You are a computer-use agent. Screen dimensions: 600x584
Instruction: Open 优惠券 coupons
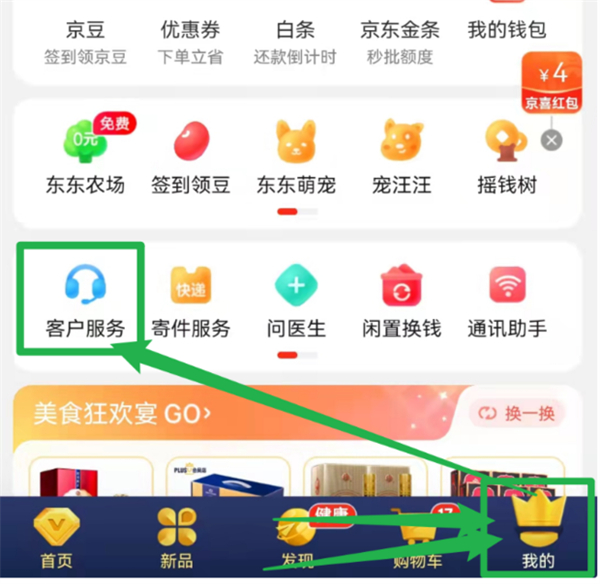190,40
